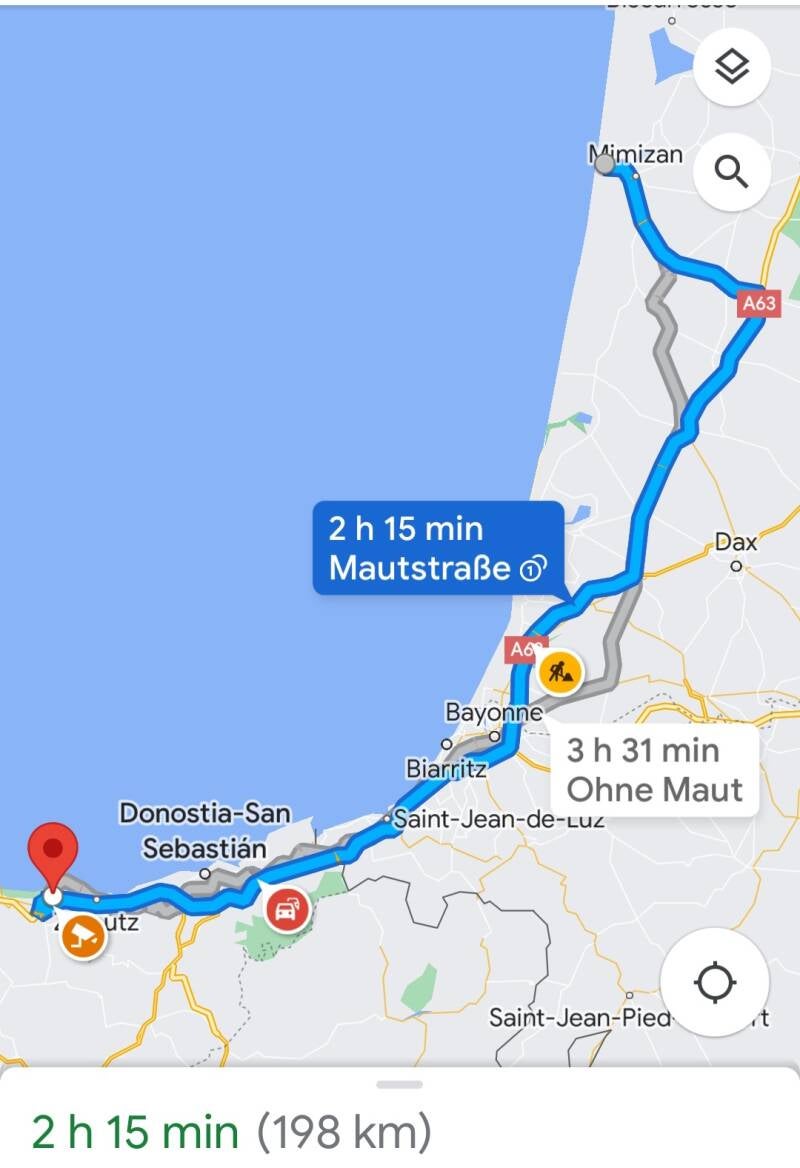The width and height of the screenshot is (800, 1168).
Task: Expand the route details sheet handle
Action: tap(400, 1084)
